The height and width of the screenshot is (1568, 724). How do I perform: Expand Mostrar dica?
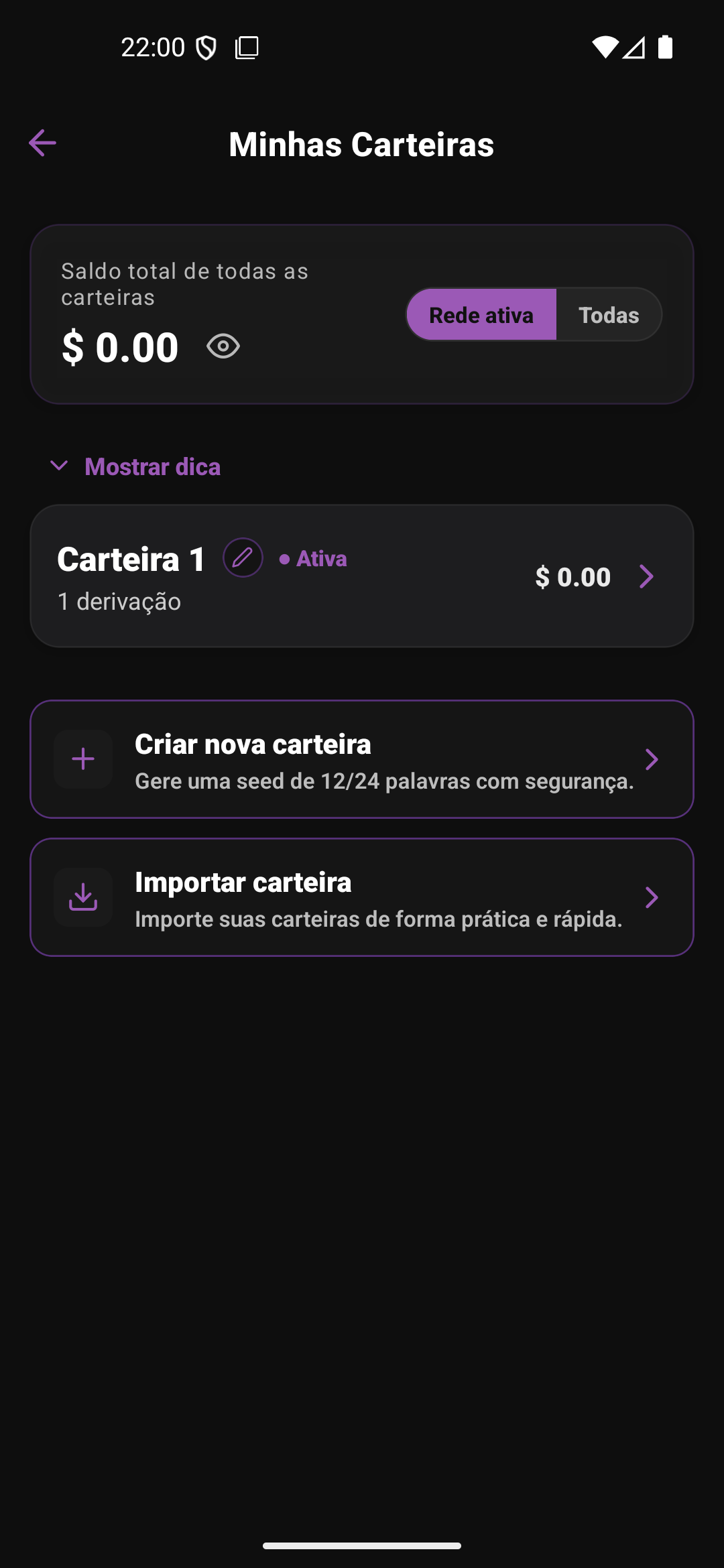136,466
